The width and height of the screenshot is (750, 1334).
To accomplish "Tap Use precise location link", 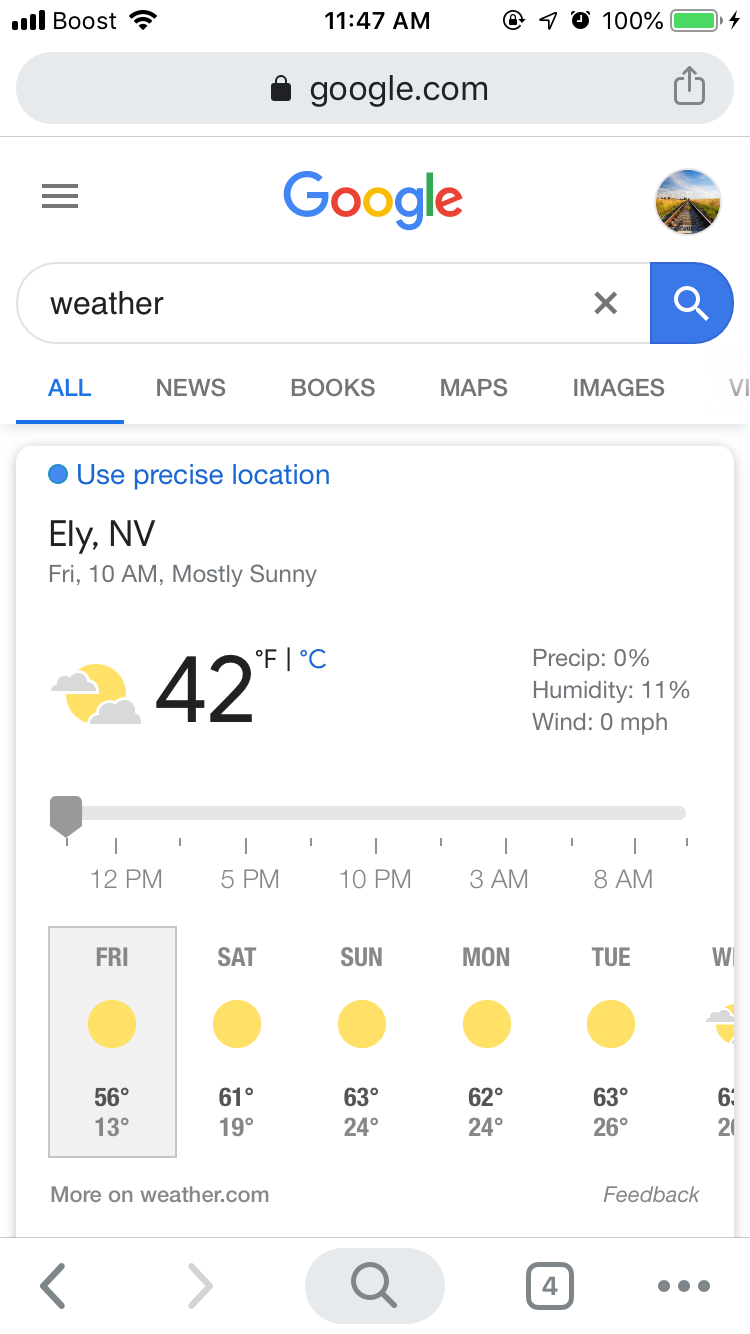I will tap(203, 475).
